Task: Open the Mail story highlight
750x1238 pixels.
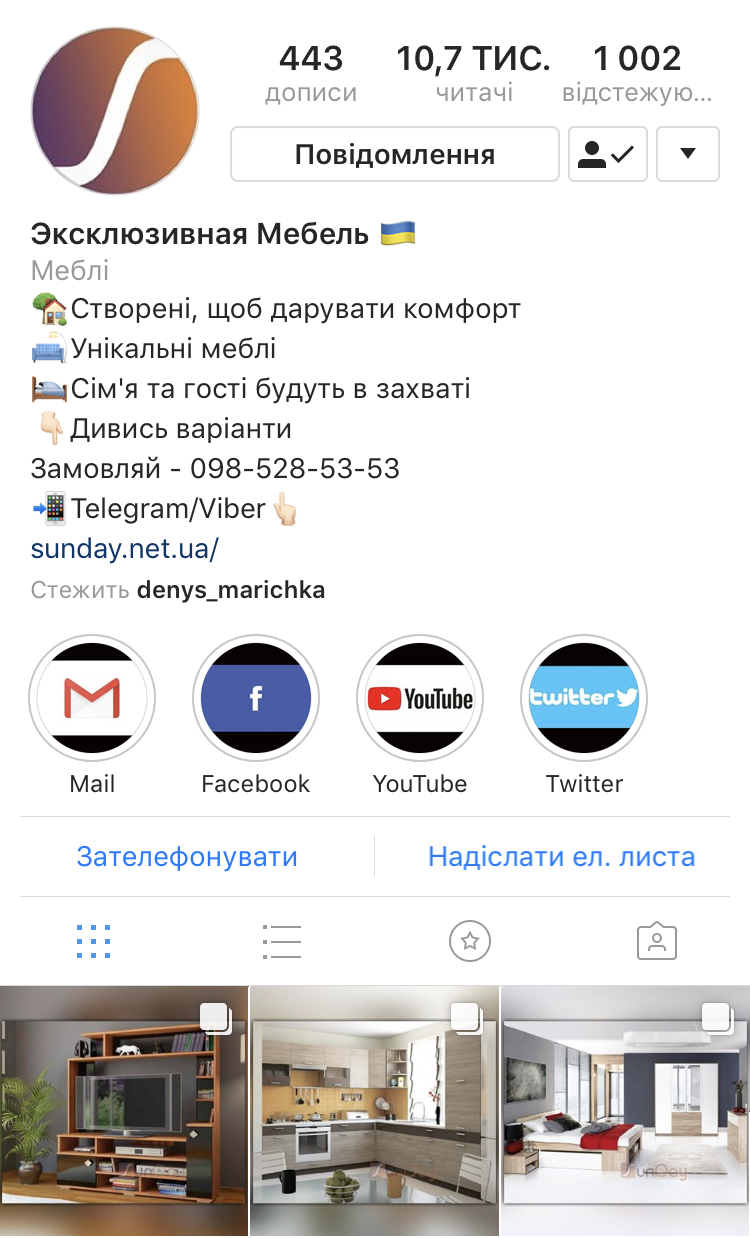Action: click(x=92, y=698)
